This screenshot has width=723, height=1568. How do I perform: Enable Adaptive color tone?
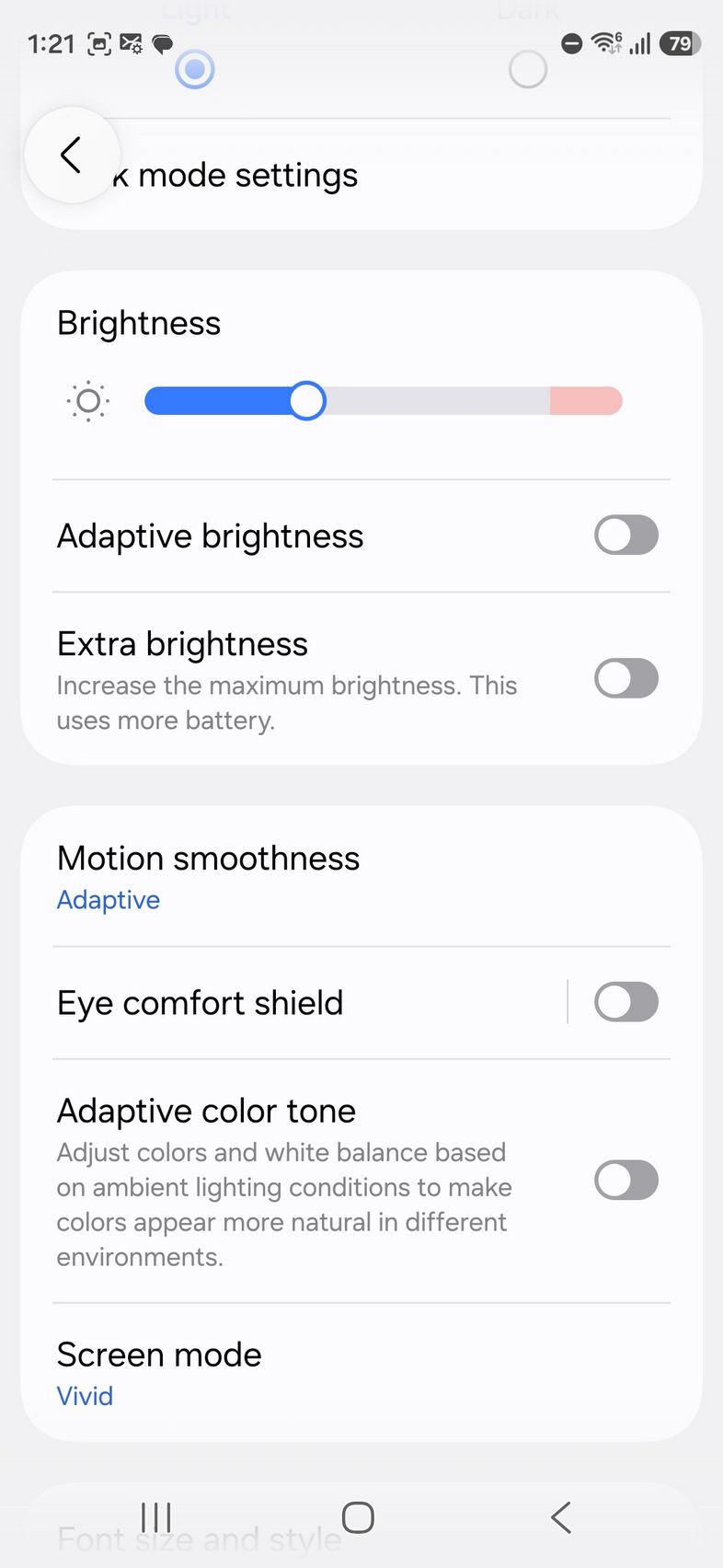click(625, 1181)
